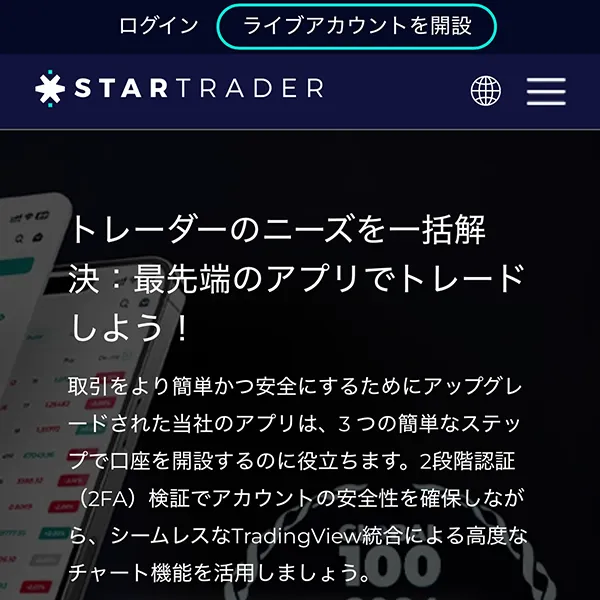600x600 pixels.
Task: Tap the ログイン link
Action: click(158, 27)
